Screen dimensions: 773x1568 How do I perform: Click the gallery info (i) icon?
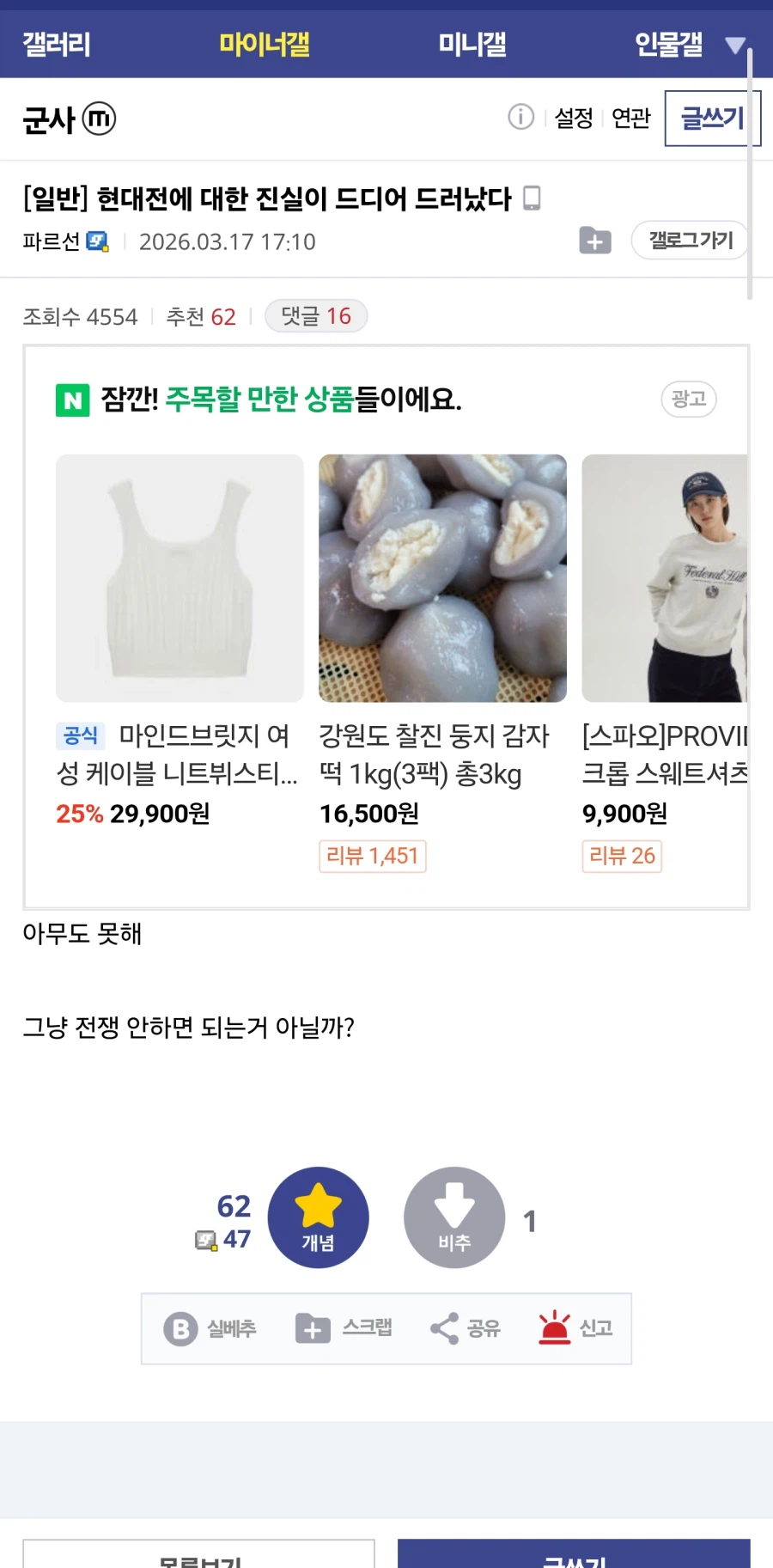coord(520,118)
